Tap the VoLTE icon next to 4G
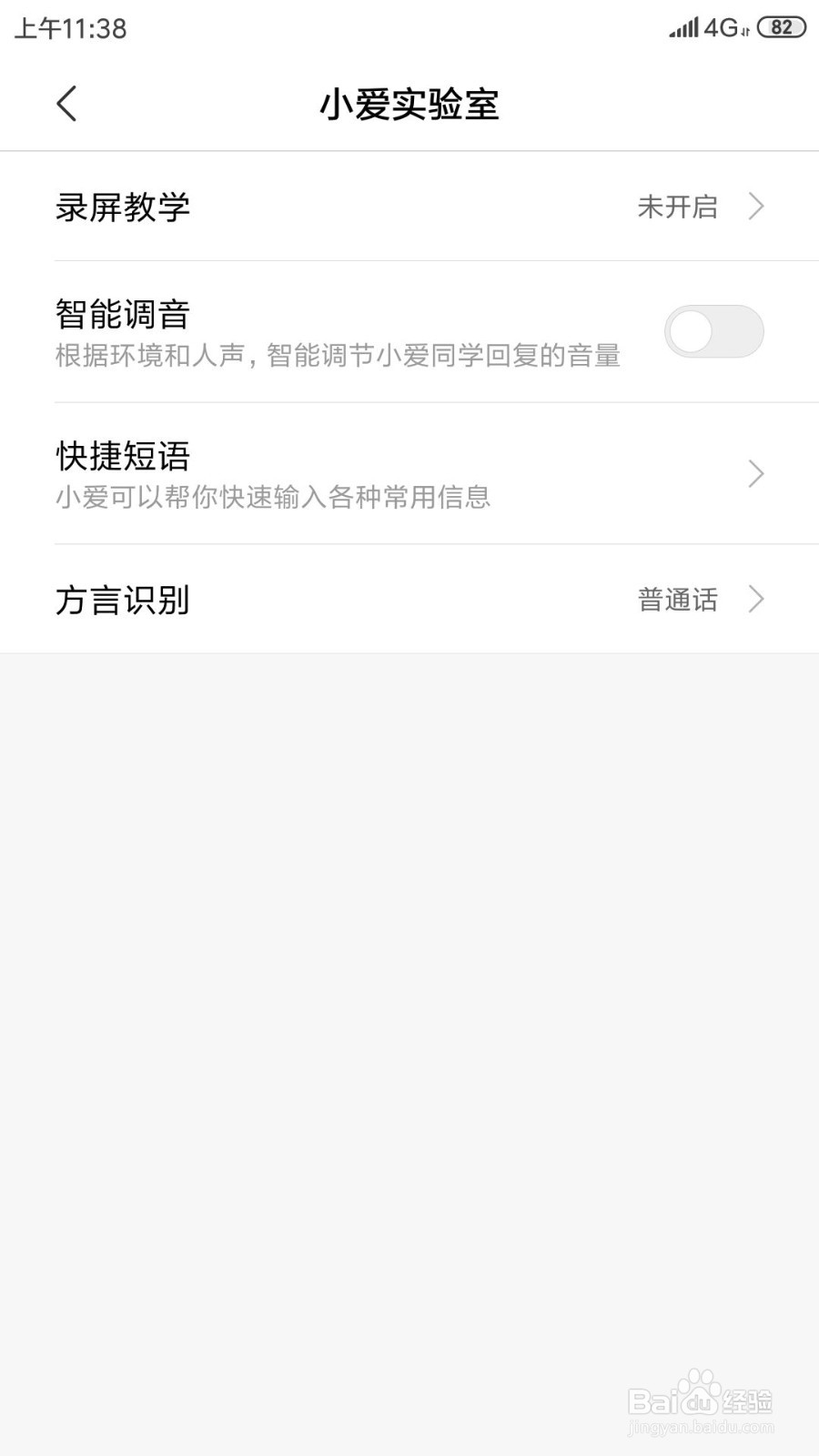 pos(744,30)
